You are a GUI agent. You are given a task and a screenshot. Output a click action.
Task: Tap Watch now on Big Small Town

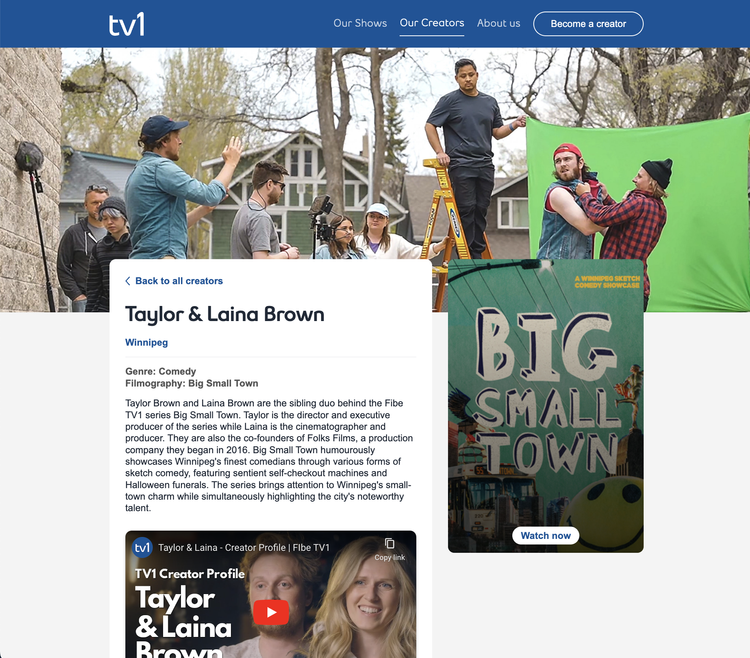tap(545, 535)
